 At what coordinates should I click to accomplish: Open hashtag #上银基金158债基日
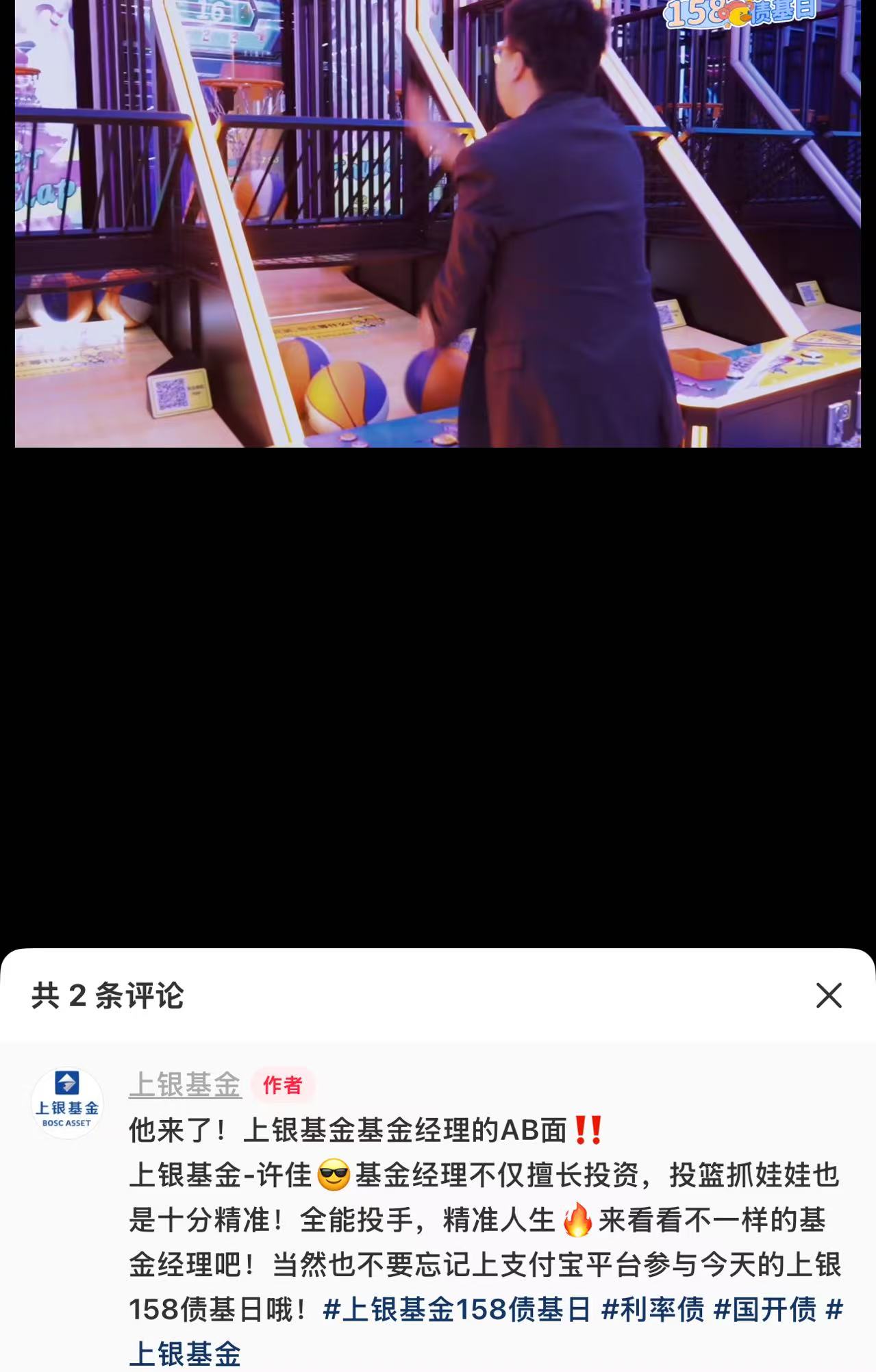[x=456, y=1309]
